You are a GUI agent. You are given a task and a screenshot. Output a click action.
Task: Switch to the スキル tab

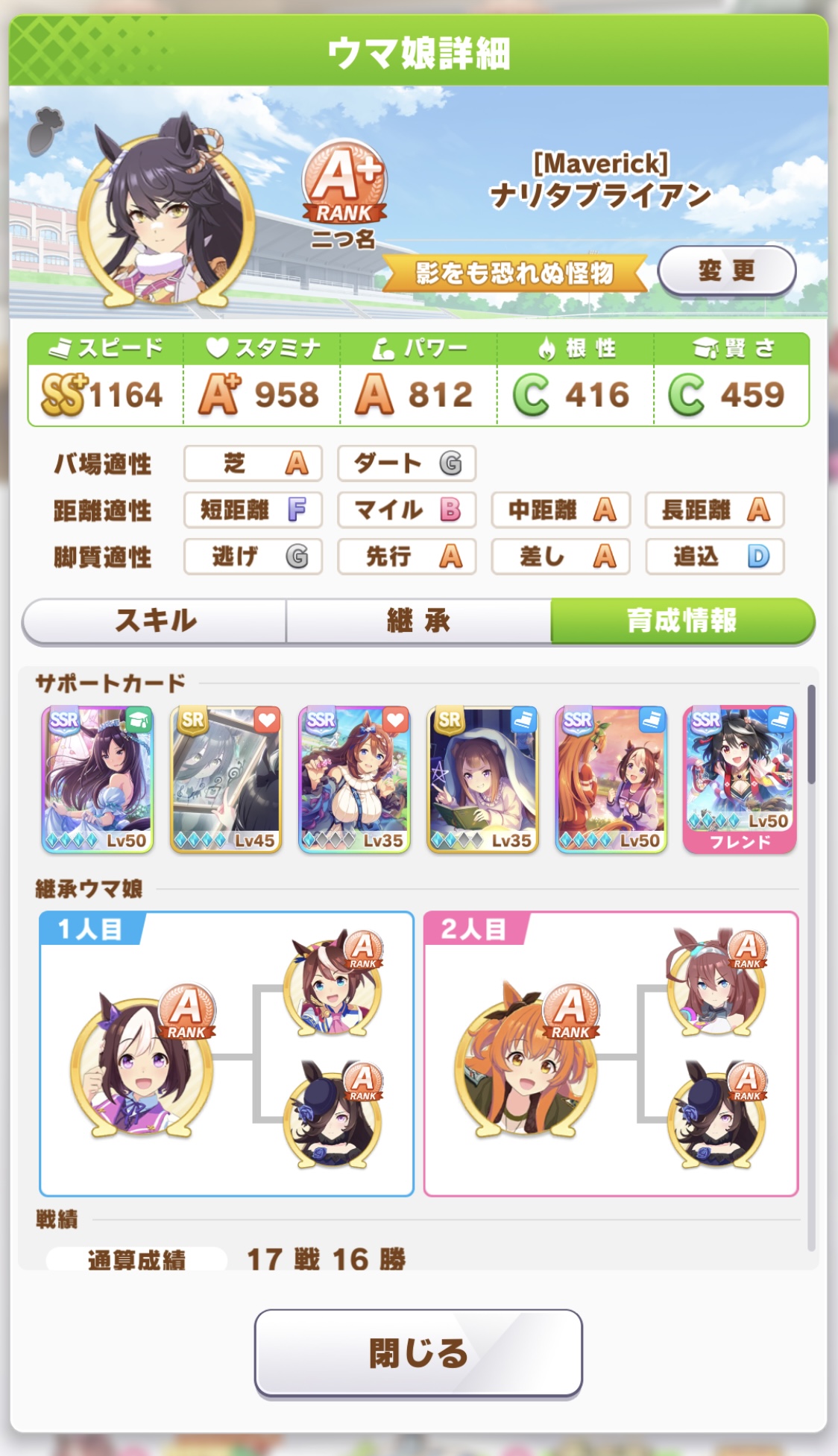[x=155, y=621]
